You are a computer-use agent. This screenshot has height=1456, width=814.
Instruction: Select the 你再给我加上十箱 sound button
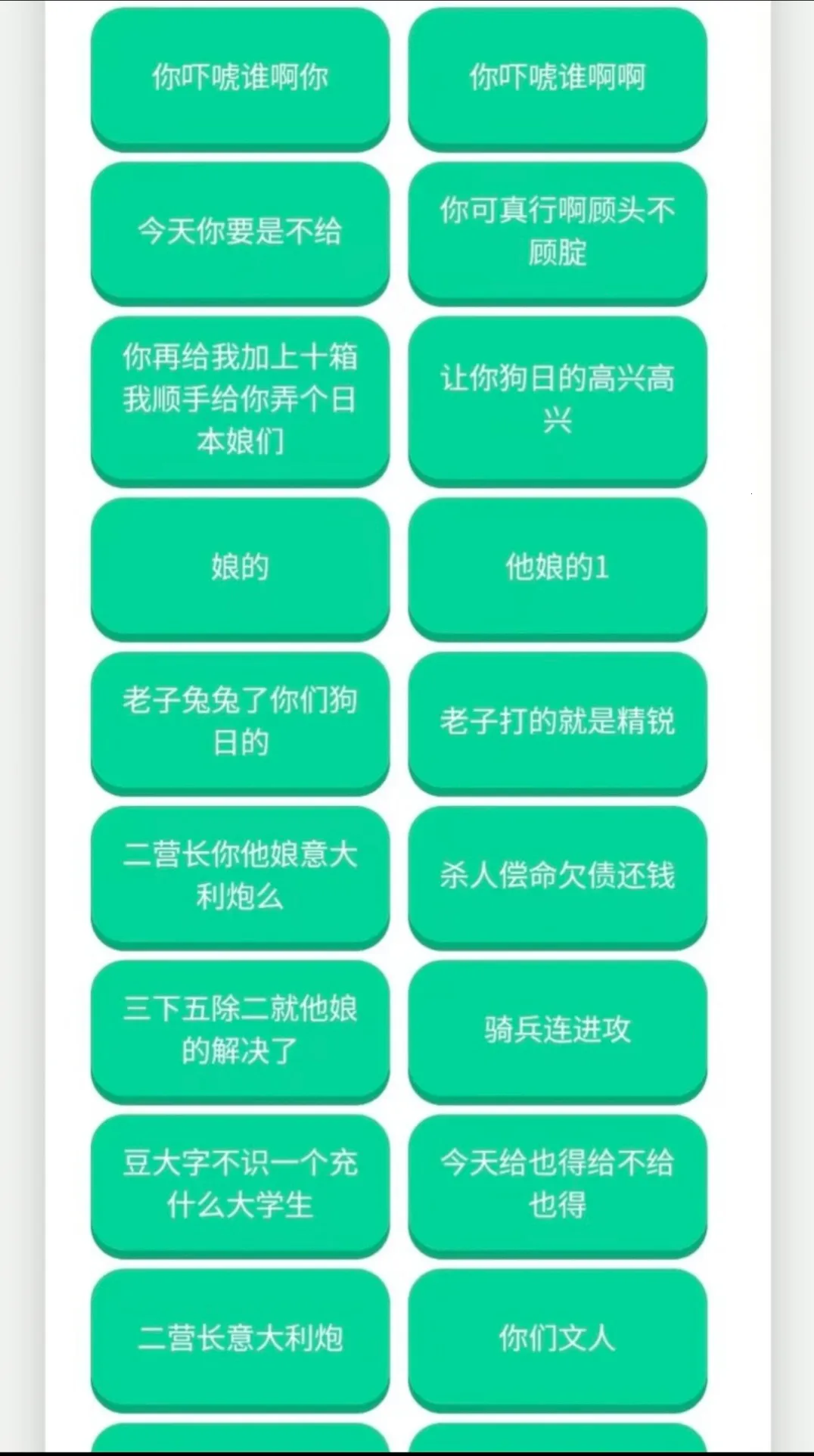[x=240, y=399]
